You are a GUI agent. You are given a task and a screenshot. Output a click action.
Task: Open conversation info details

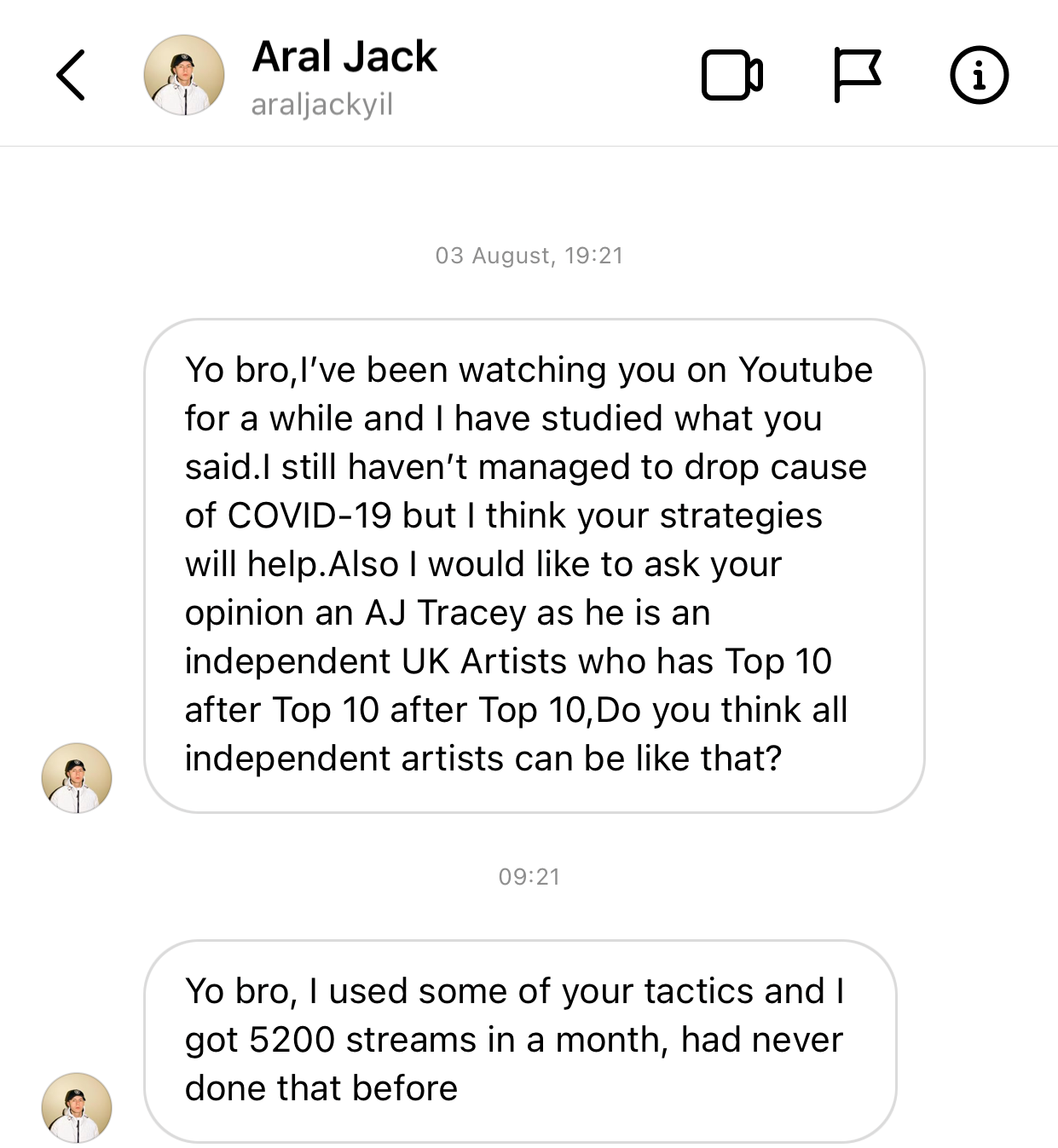pos(979,76)
